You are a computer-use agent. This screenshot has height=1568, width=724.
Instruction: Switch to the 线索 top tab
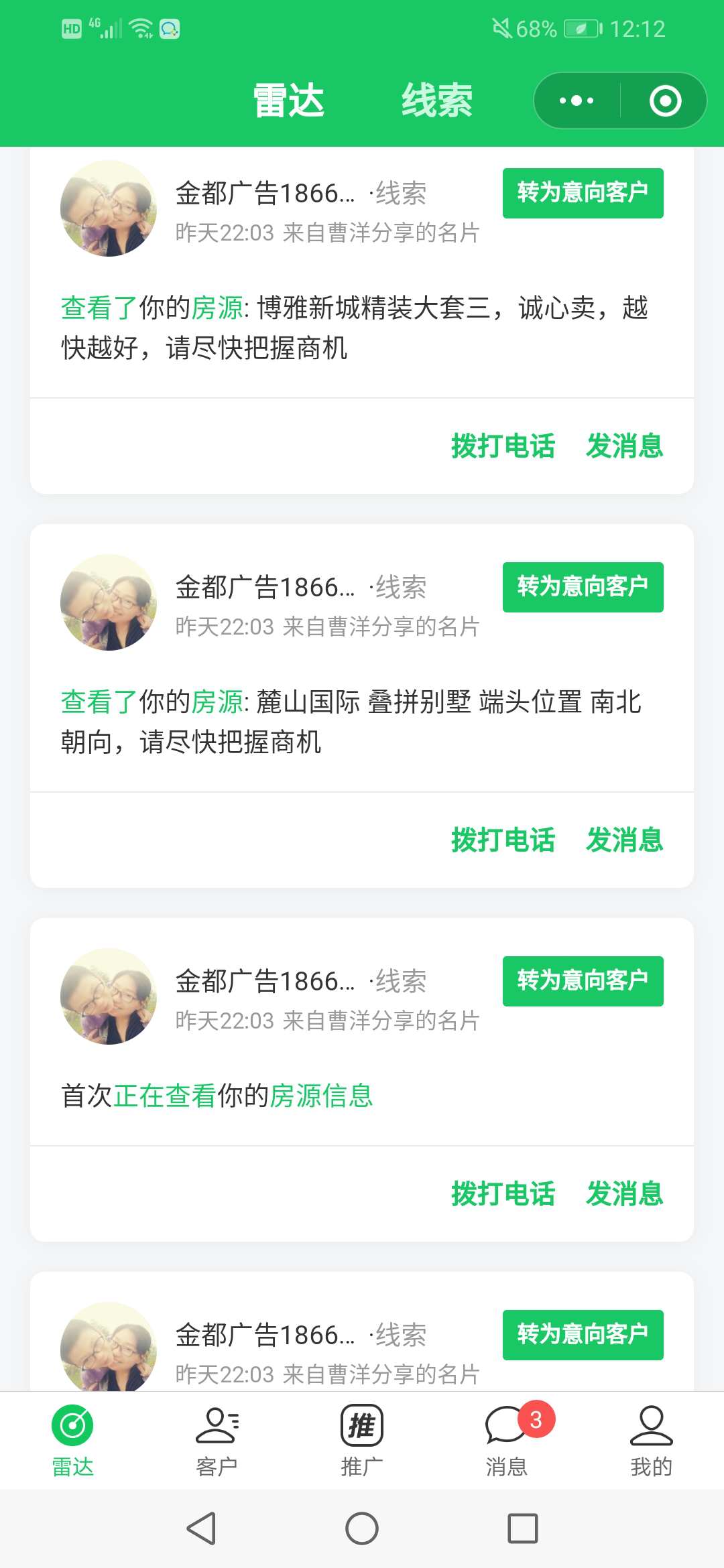(437, 101)
